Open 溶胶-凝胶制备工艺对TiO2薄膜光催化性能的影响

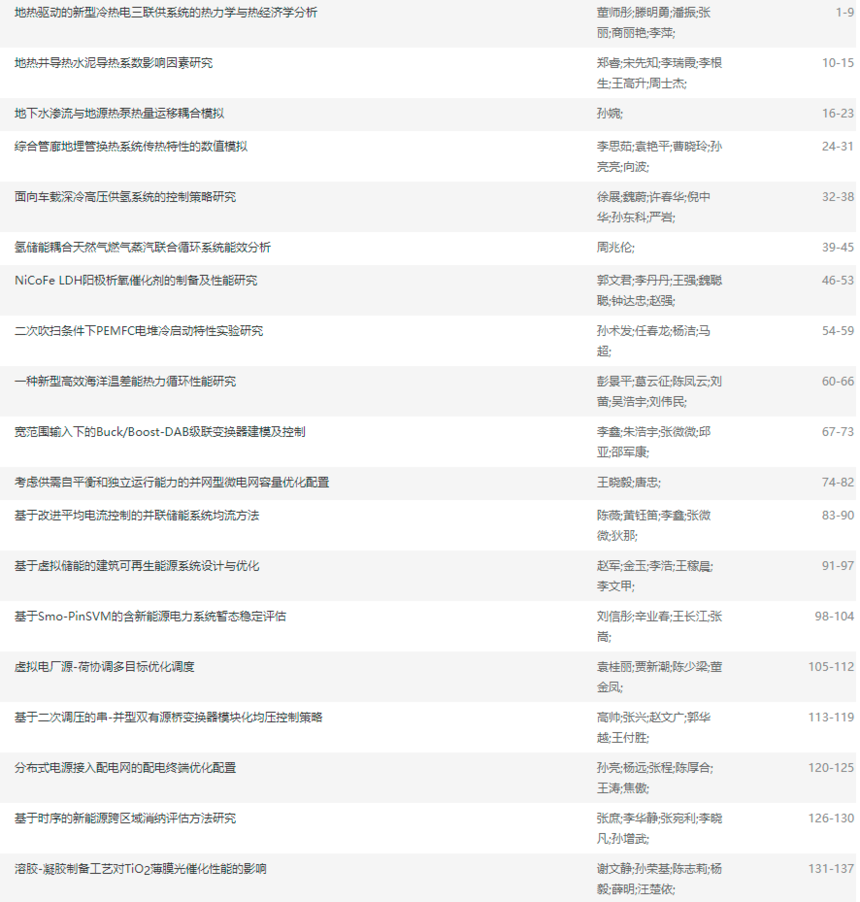coord(140,869)
